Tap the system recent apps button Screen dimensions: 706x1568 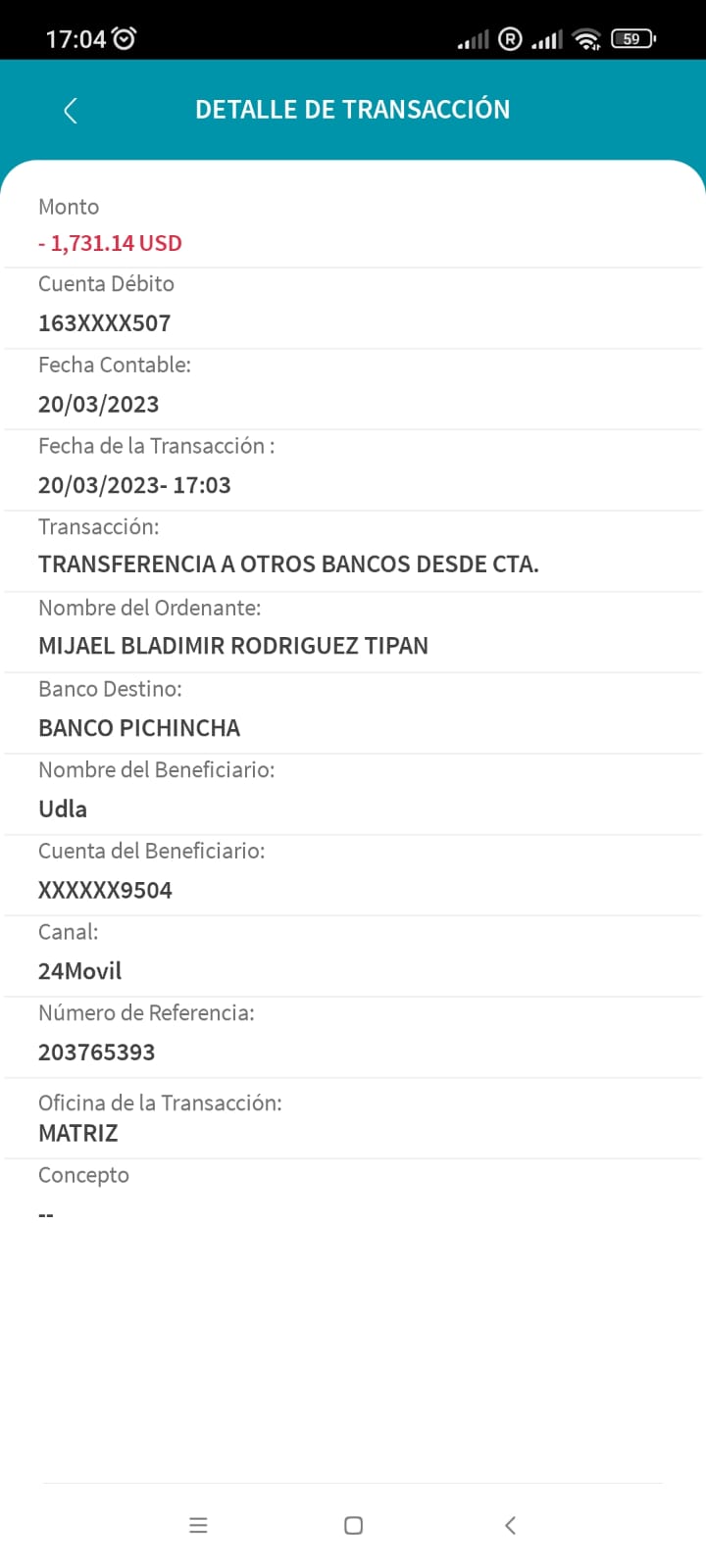click(198, 1525)
